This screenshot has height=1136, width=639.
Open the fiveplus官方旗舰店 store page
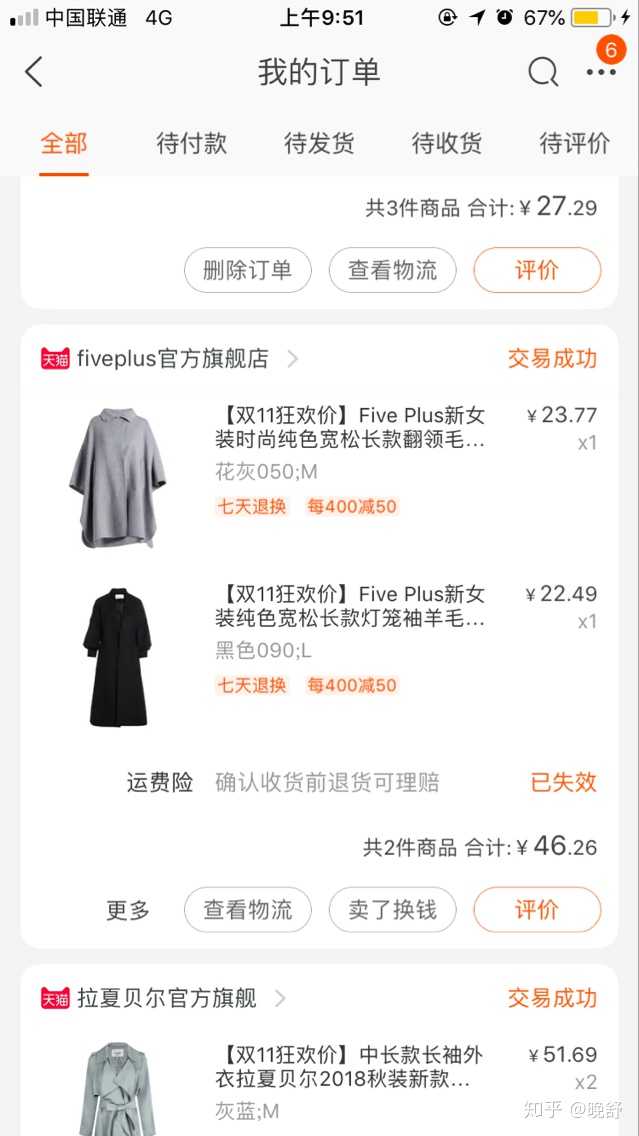click(x=173, y=359)
